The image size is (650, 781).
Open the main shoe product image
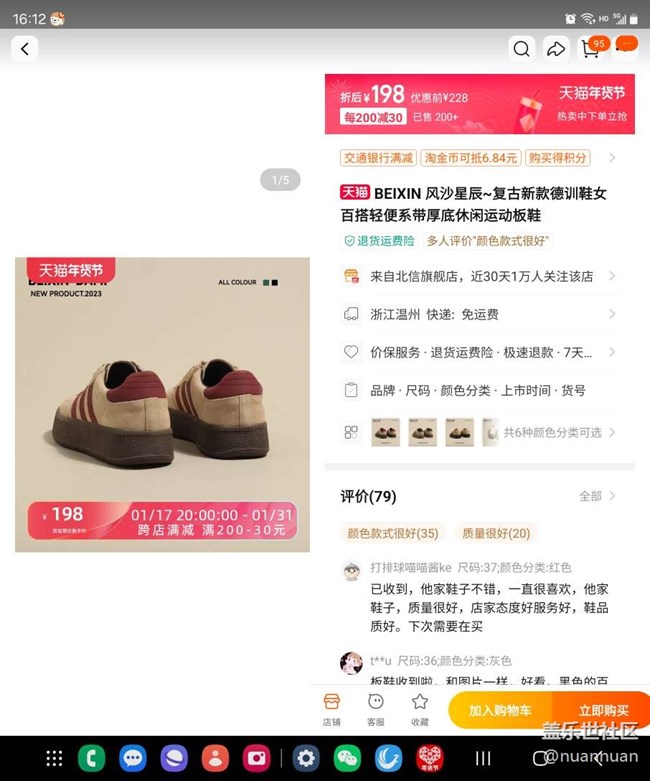pyautogui.click(x=162, y=405)
